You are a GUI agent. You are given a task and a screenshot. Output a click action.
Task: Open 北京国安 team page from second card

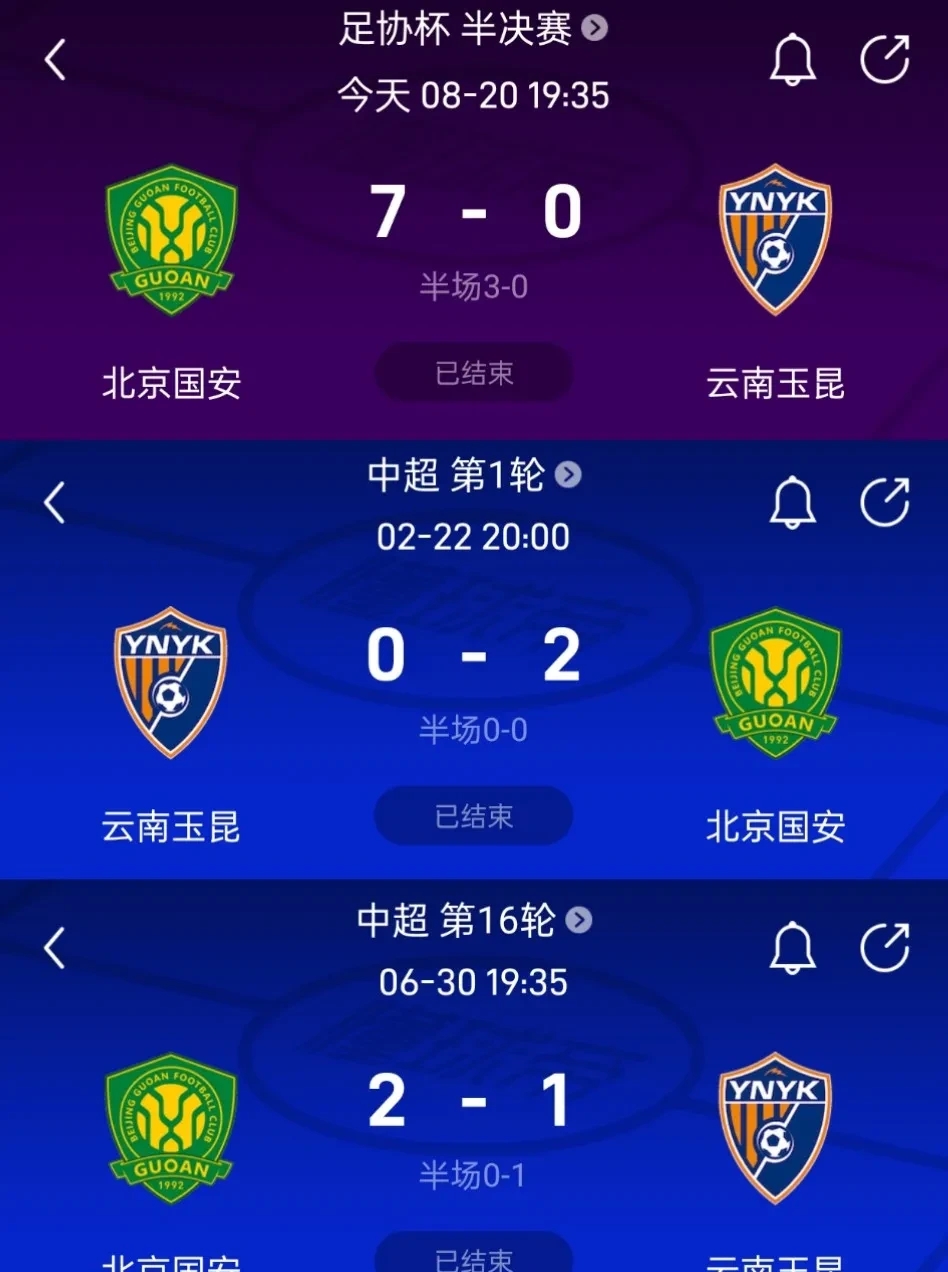pyautogui.click(x=775, y=683)
